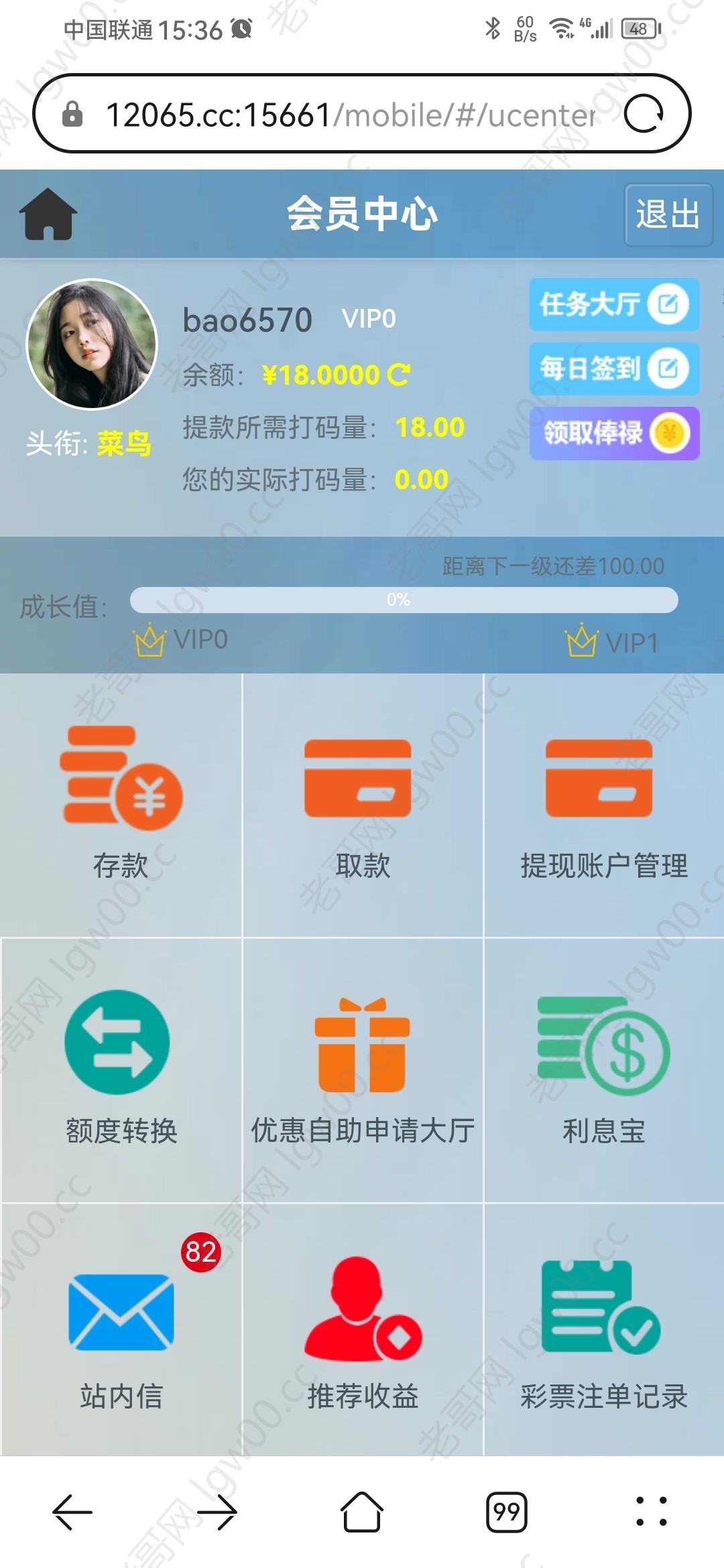The width and height of the screenshot is (724, 1568).
Task: Go back with browser back arrow
Action: (72, 1512)
